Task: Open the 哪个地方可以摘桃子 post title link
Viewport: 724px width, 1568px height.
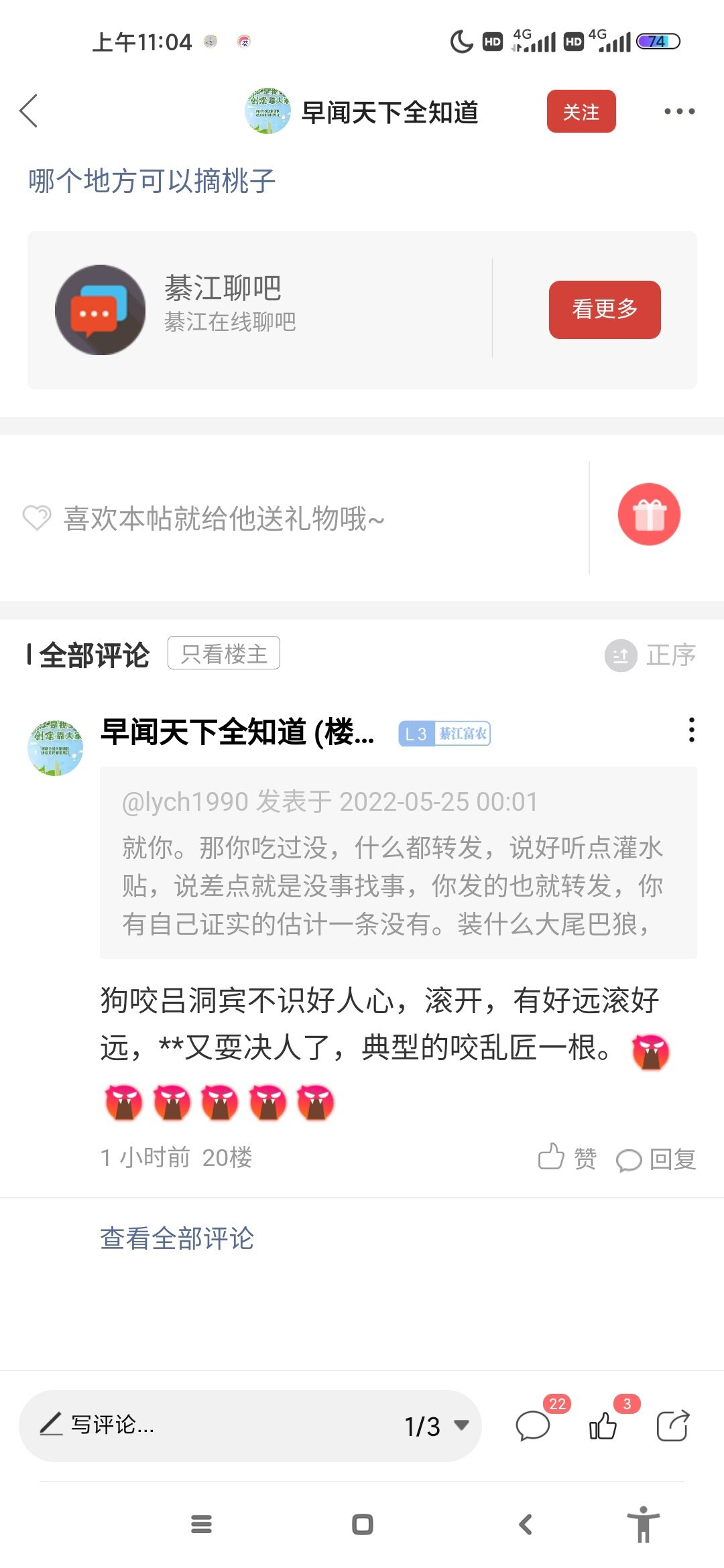Action: pyautogui.click(x=152, y=181)
